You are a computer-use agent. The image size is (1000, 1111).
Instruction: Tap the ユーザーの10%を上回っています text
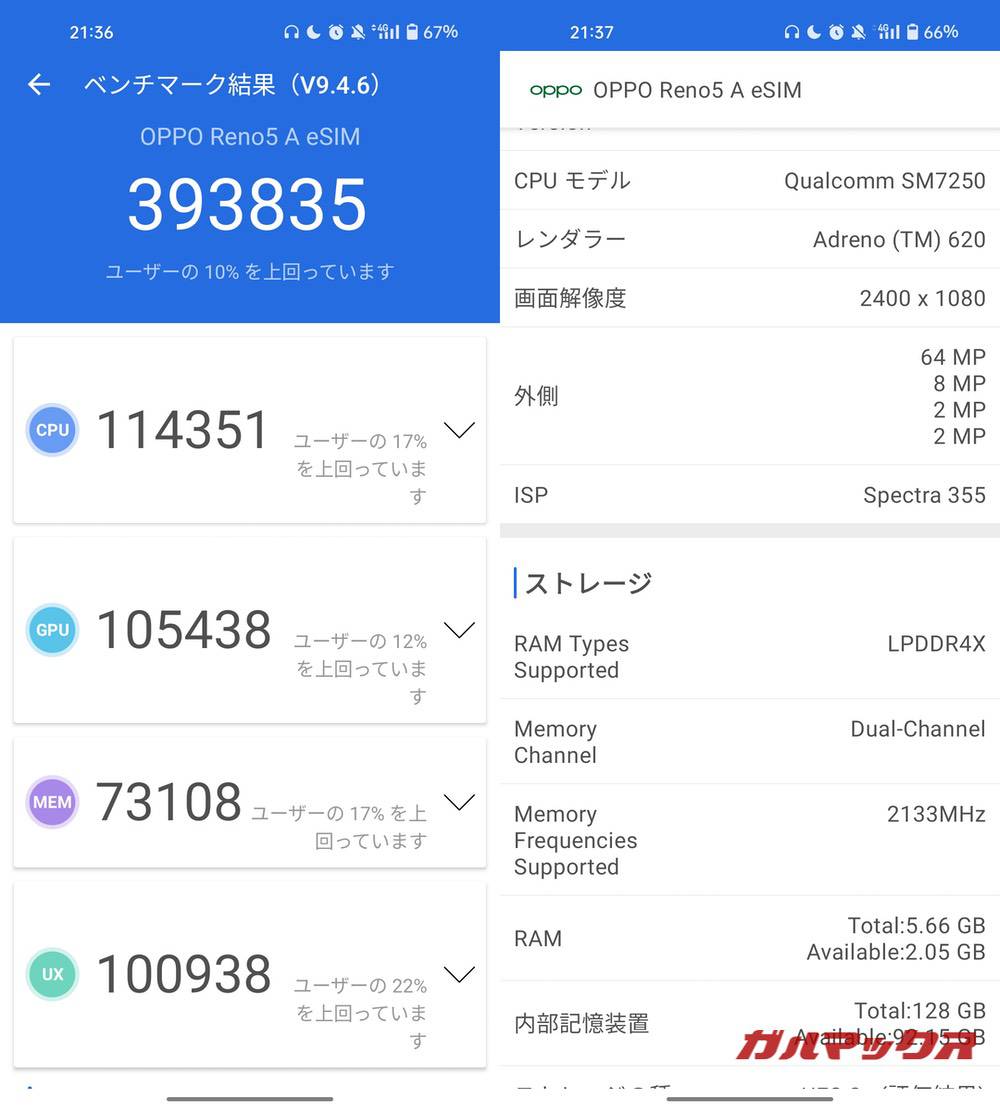pos(248,271)
